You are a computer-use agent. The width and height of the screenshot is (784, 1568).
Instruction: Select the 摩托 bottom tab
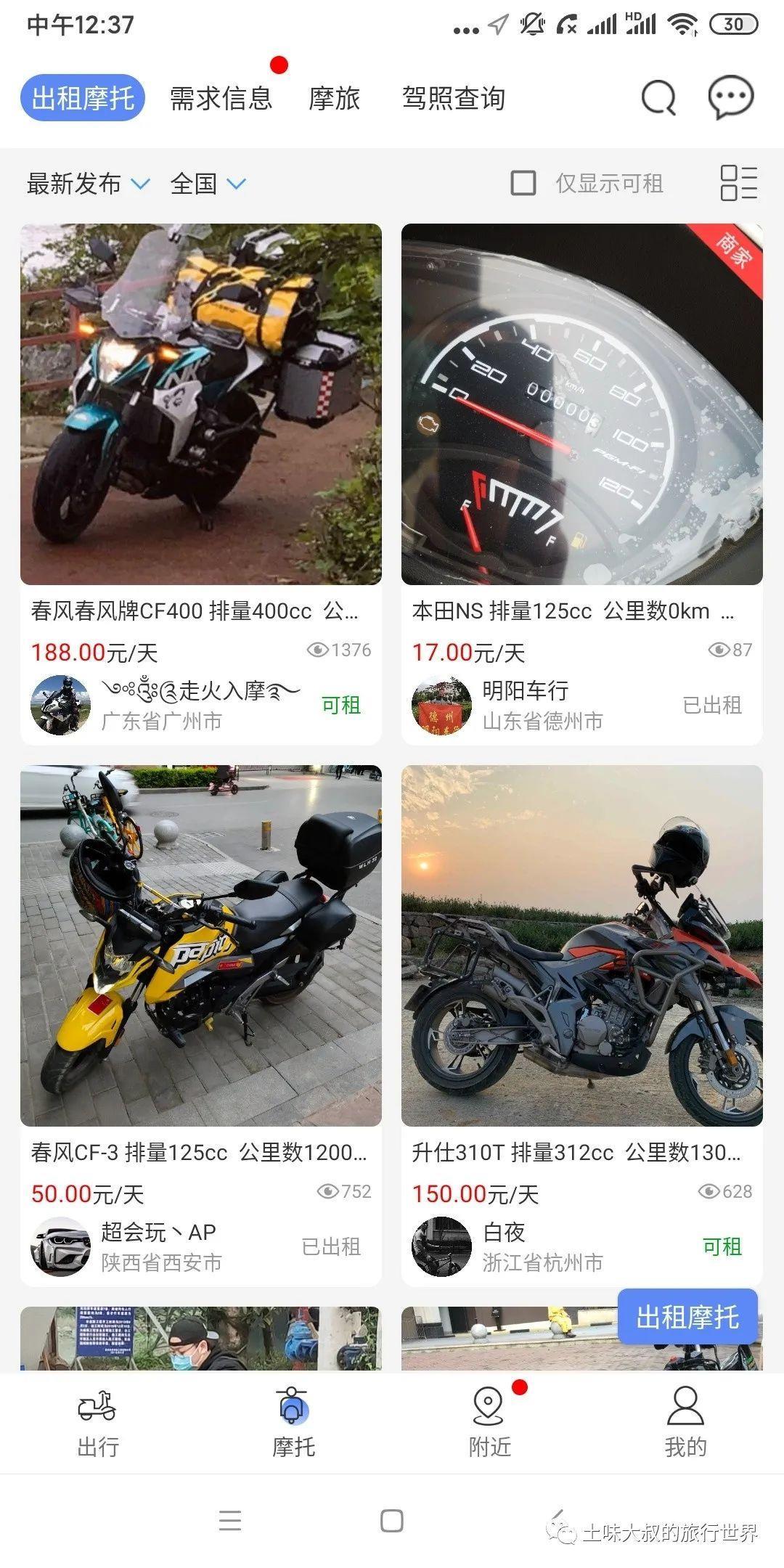(x=293, y=1423)
